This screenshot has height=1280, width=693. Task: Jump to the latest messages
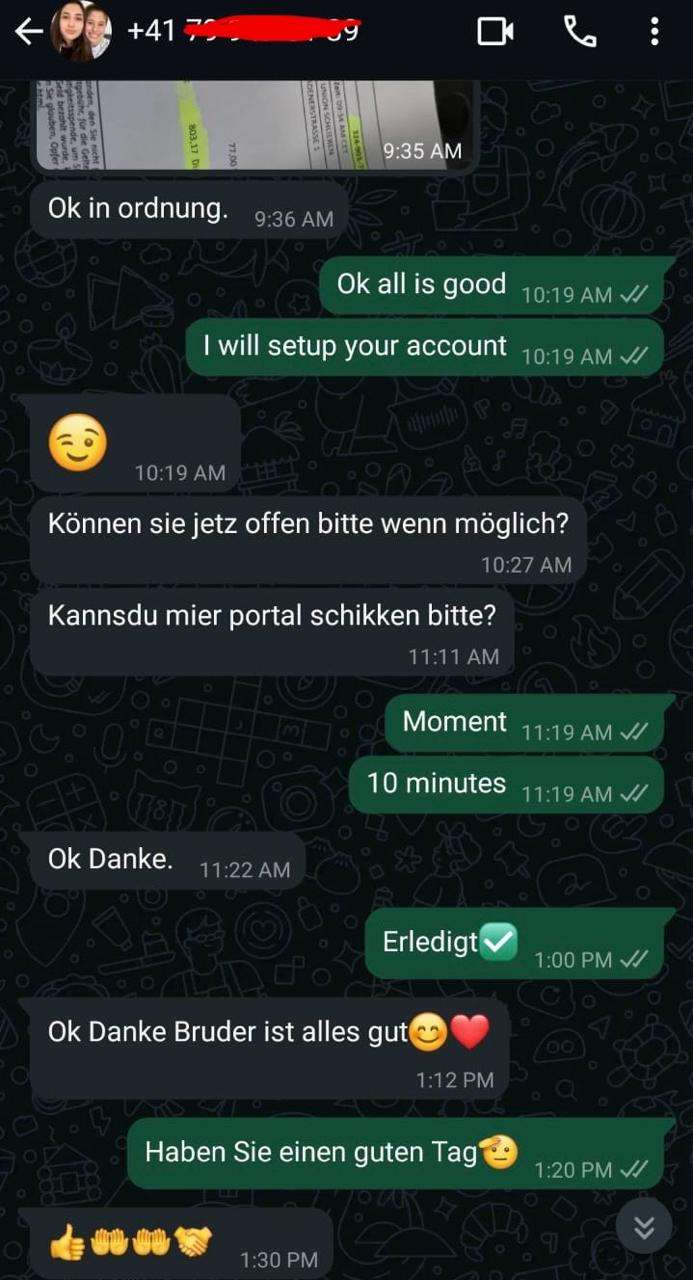click(644, 1226)
